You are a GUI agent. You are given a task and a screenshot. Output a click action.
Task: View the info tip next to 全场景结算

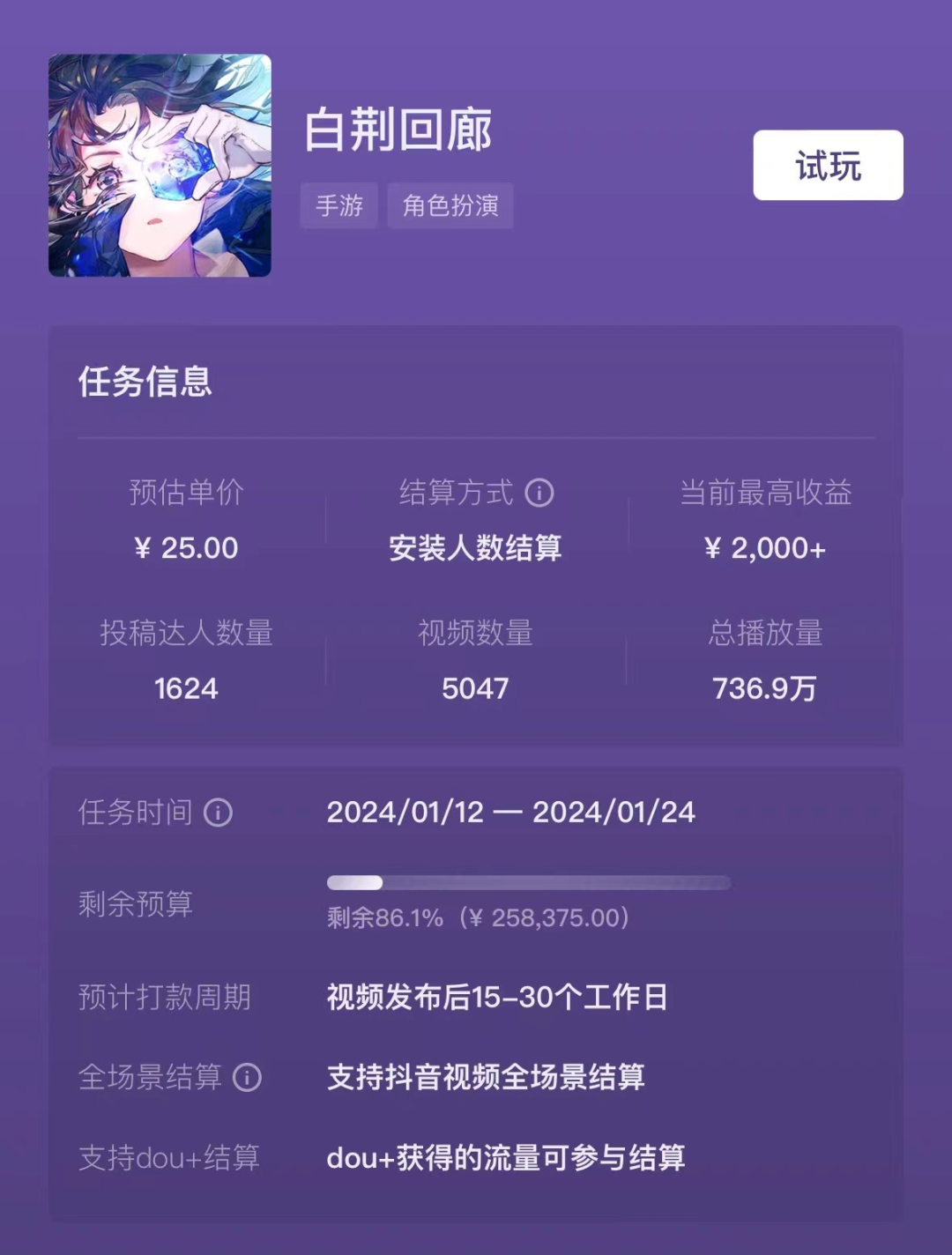coord(247,1077)
